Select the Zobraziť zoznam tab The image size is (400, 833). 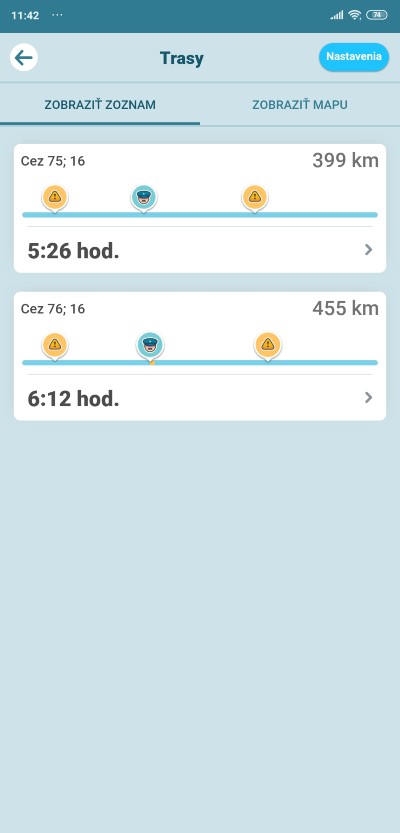(x=100, y=105)
